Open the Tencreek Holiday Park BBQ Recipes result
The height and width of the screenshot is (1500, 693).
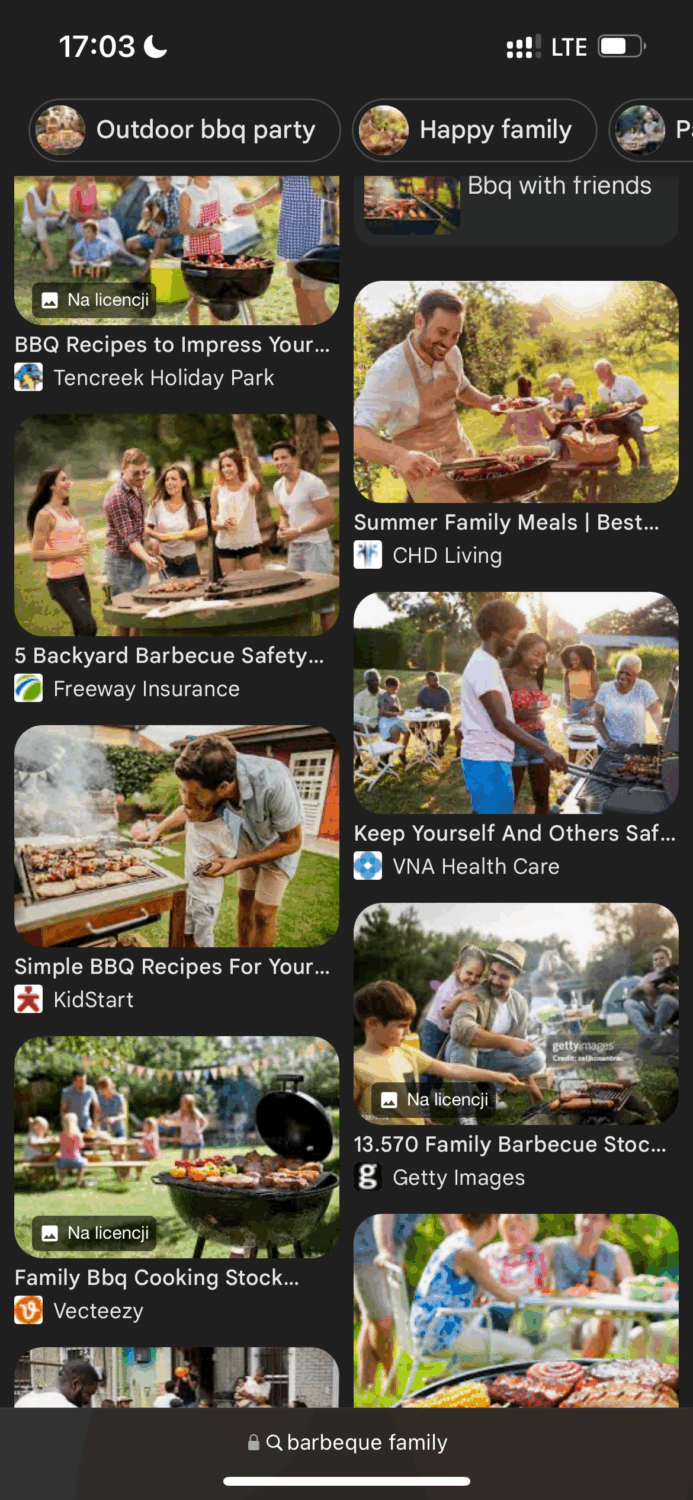tap(176, 250)
